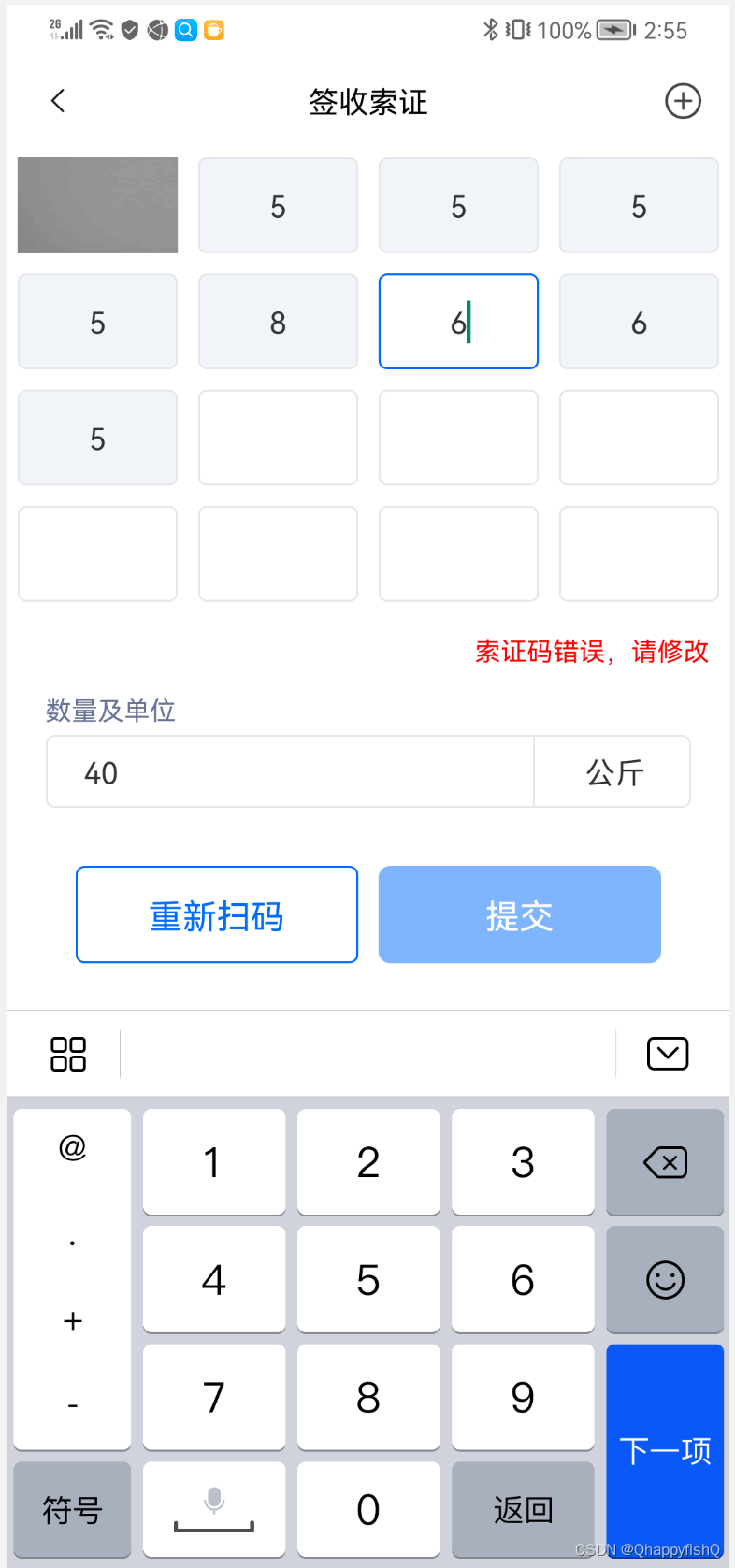Open the 公斤 unit selector
The height and width of the screenshot is (1568, 735).
coord(612,772)
